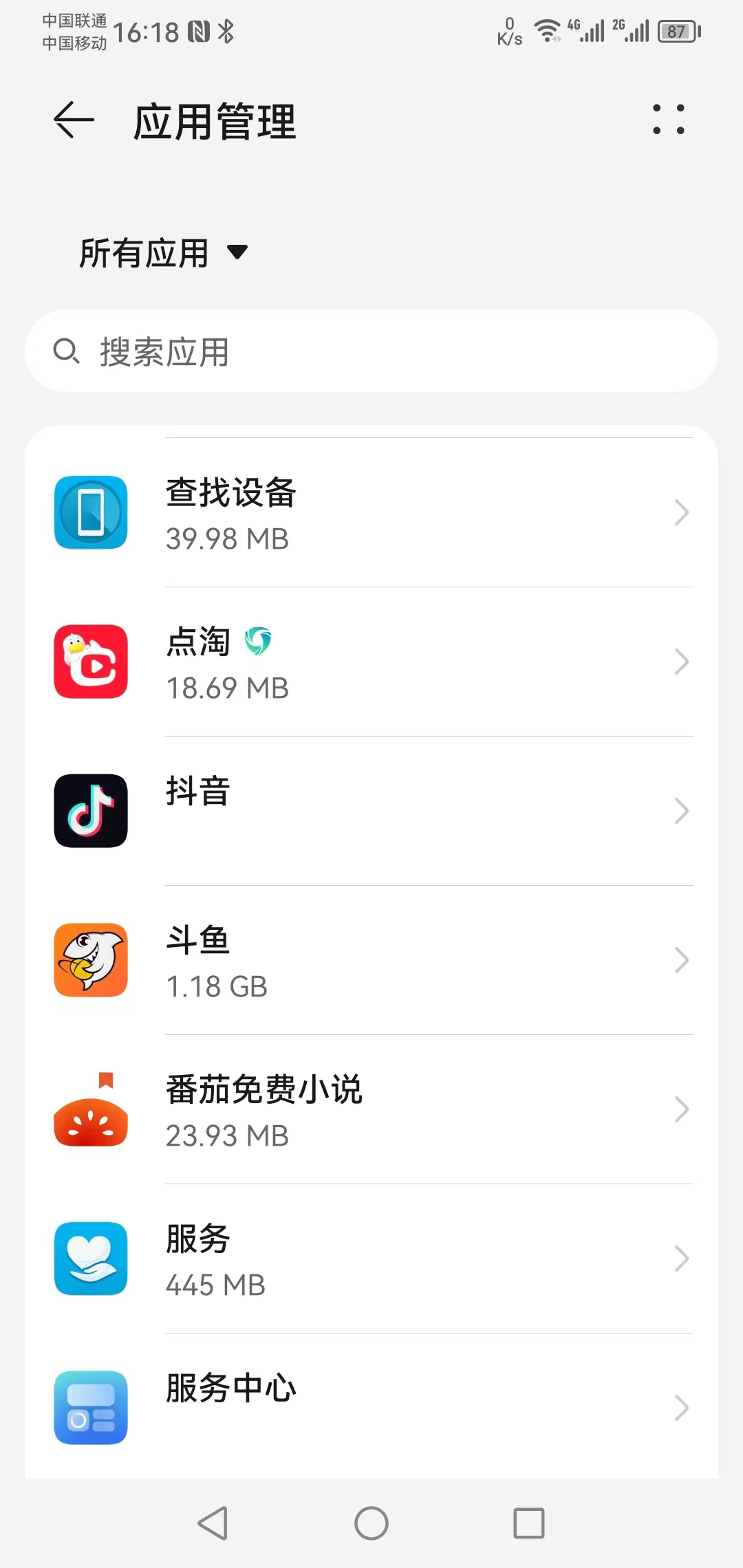This screenshot has width=743, height=1568.
Task: Open 查找设备 app details
Action: [371, 513]
